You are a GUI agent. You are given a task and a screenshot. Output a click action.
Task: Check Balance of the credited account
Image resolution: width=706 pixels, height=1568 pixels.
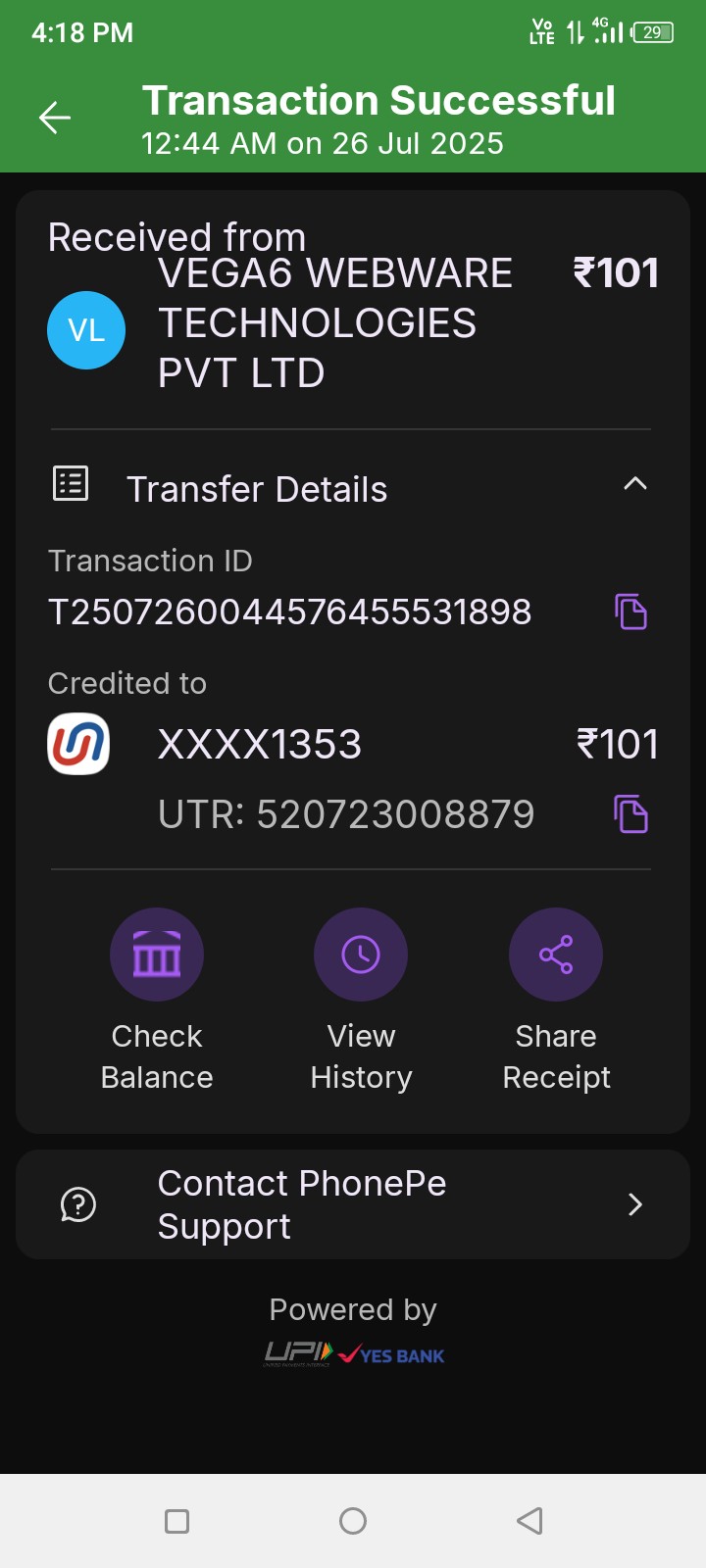157,955
